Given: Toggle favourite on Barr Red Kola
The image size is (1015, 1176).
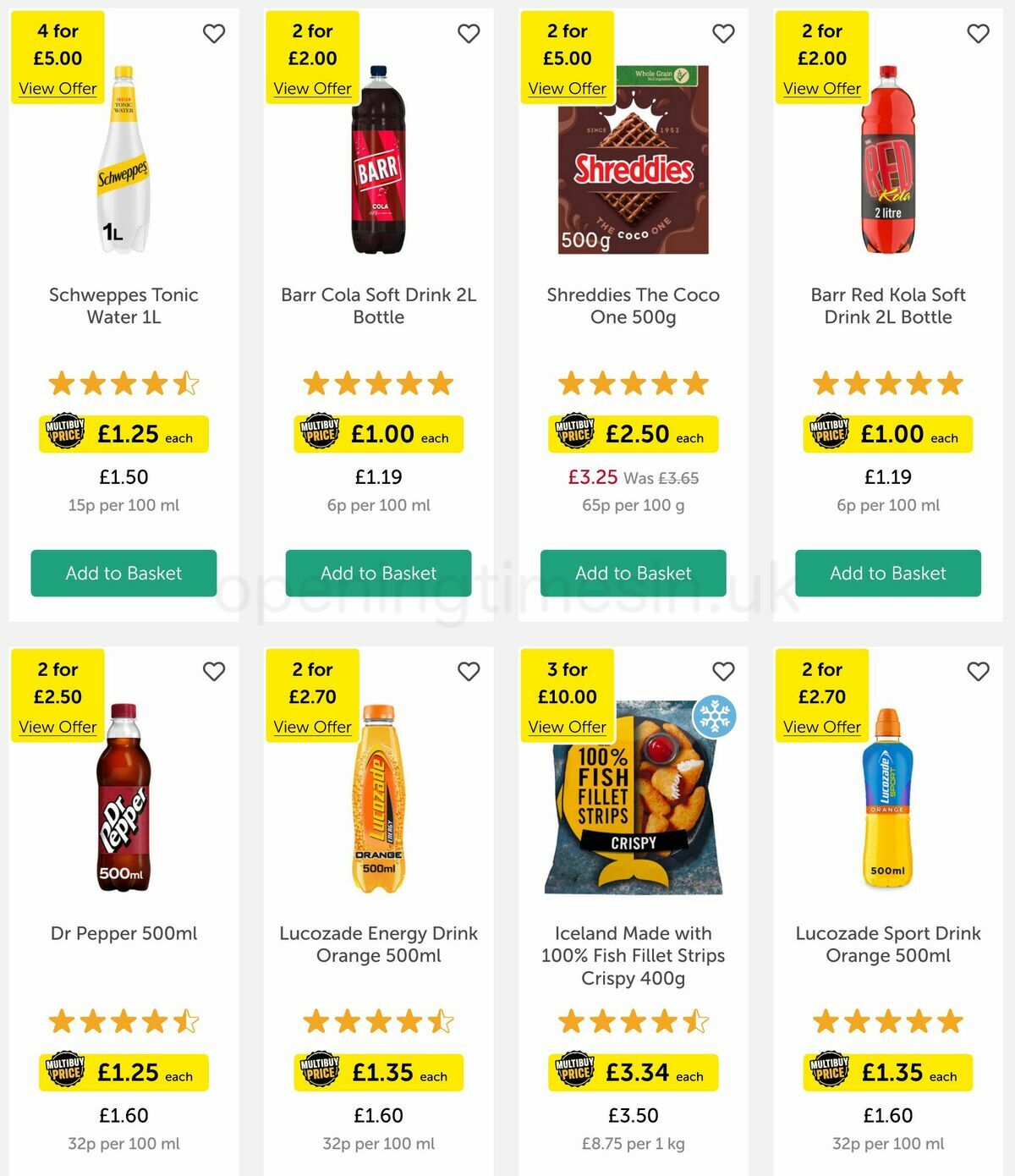Looking at the screenshot, I should 978,33.
